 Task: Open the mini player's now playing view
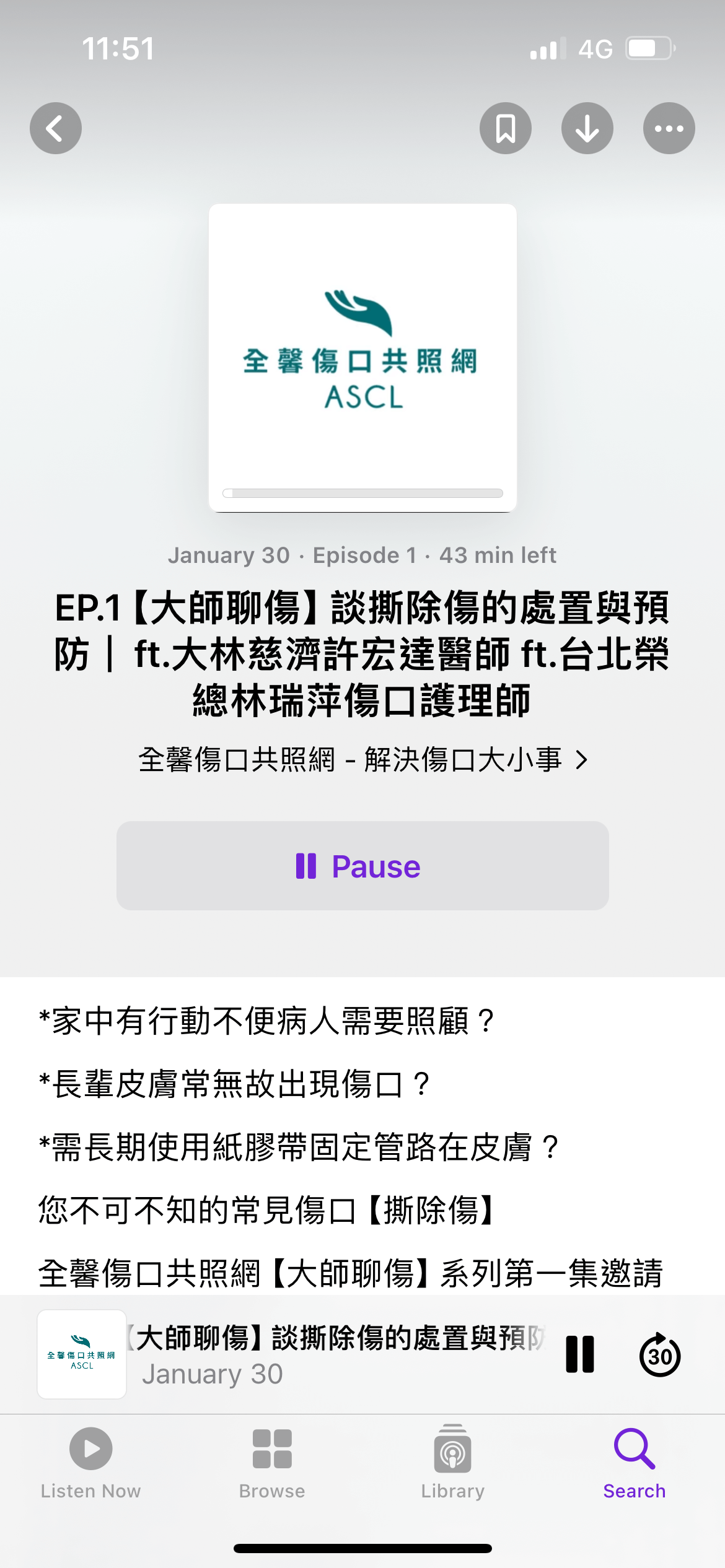[x=291, y=1354]
